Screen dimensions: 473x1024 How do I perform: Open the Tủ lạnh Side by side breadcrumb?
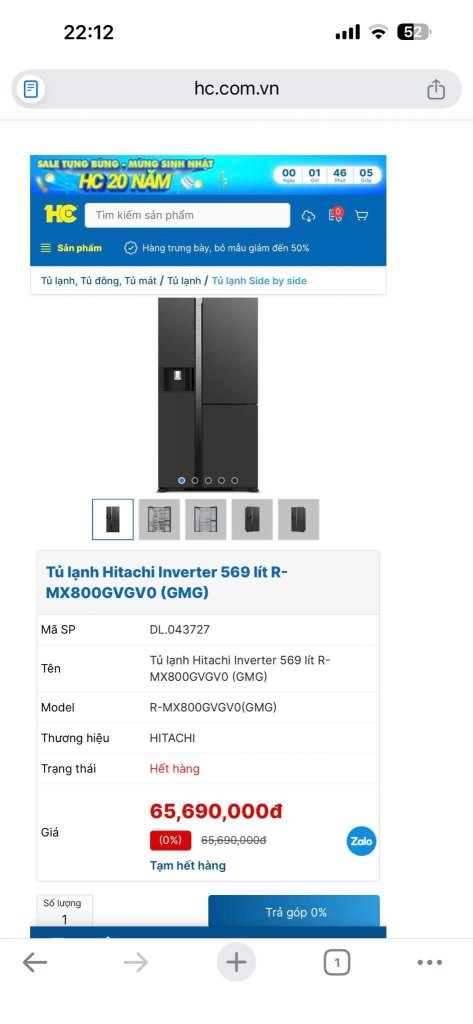point(259,281)
